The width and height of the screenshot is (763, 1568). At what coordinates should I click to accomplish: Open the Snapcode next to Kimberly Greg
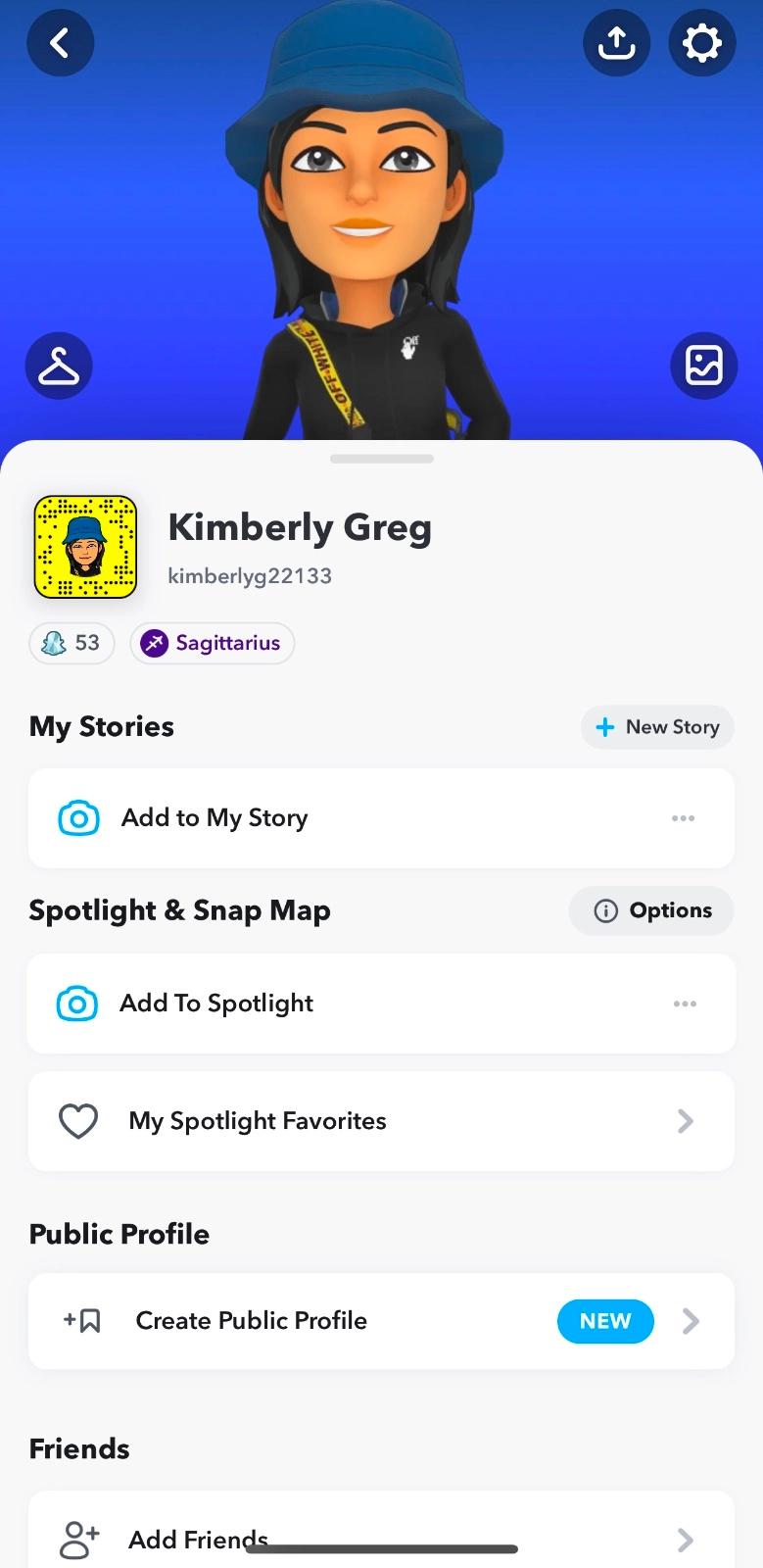[x=85, y=547]
